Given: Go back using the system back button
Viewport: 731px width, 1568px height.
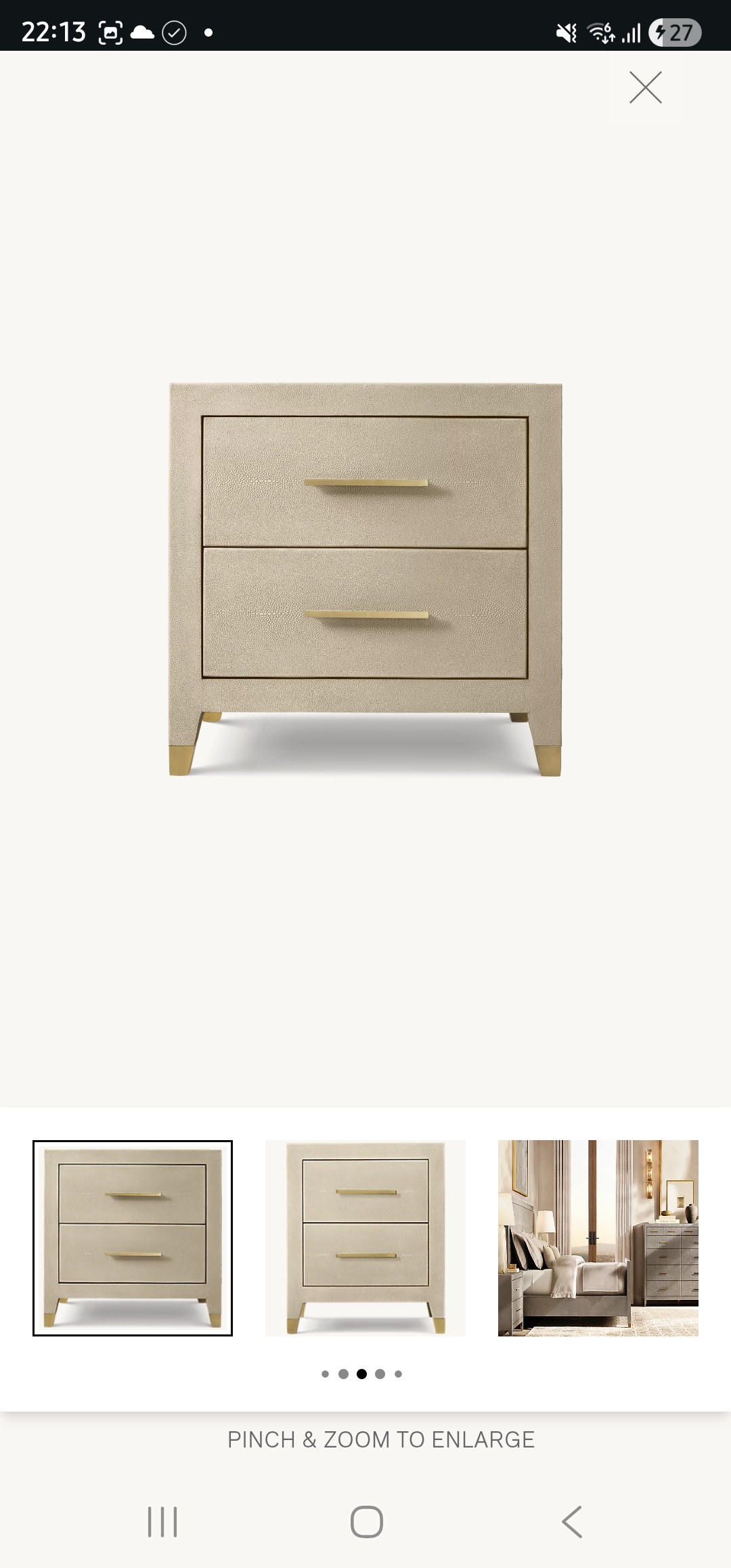Looking at the screenshot, I should click(x=572, y=1522).
